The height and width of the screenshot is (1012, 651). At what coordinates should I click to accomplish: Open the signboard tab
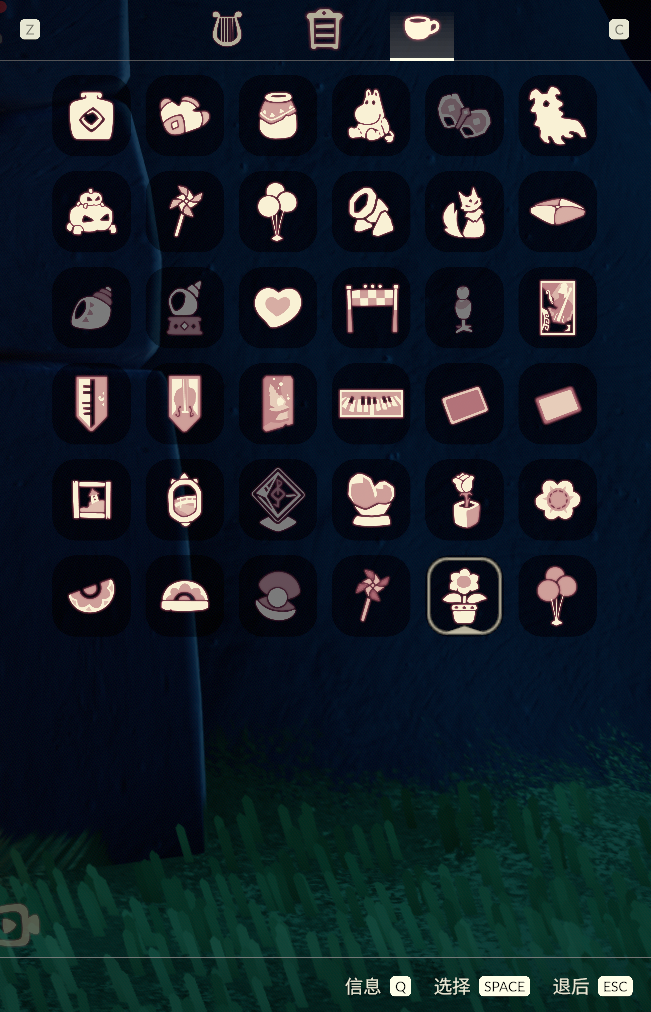(x=324, y=30)
